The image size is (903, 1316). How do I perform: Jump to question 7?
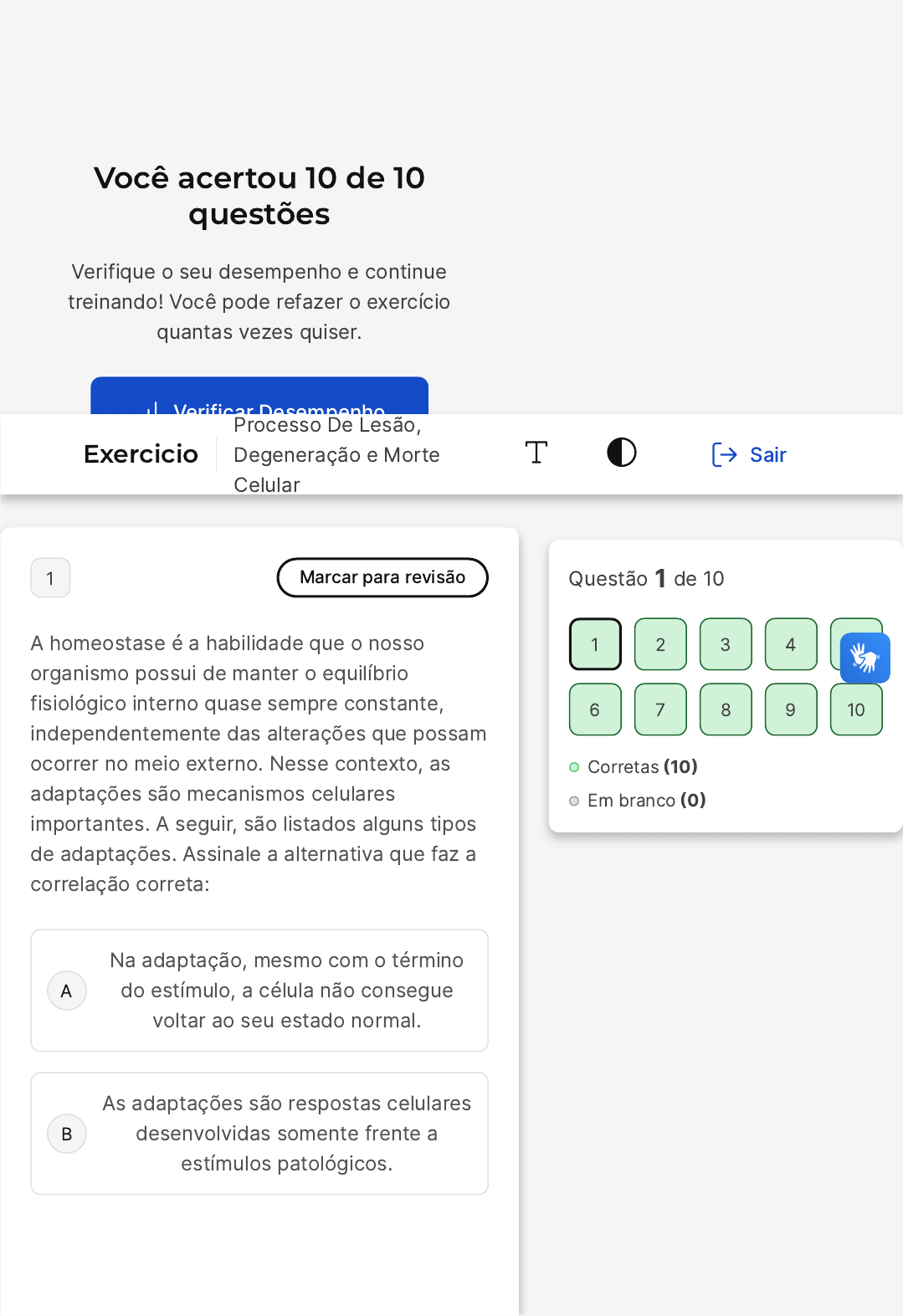click(x=660, y=709)
